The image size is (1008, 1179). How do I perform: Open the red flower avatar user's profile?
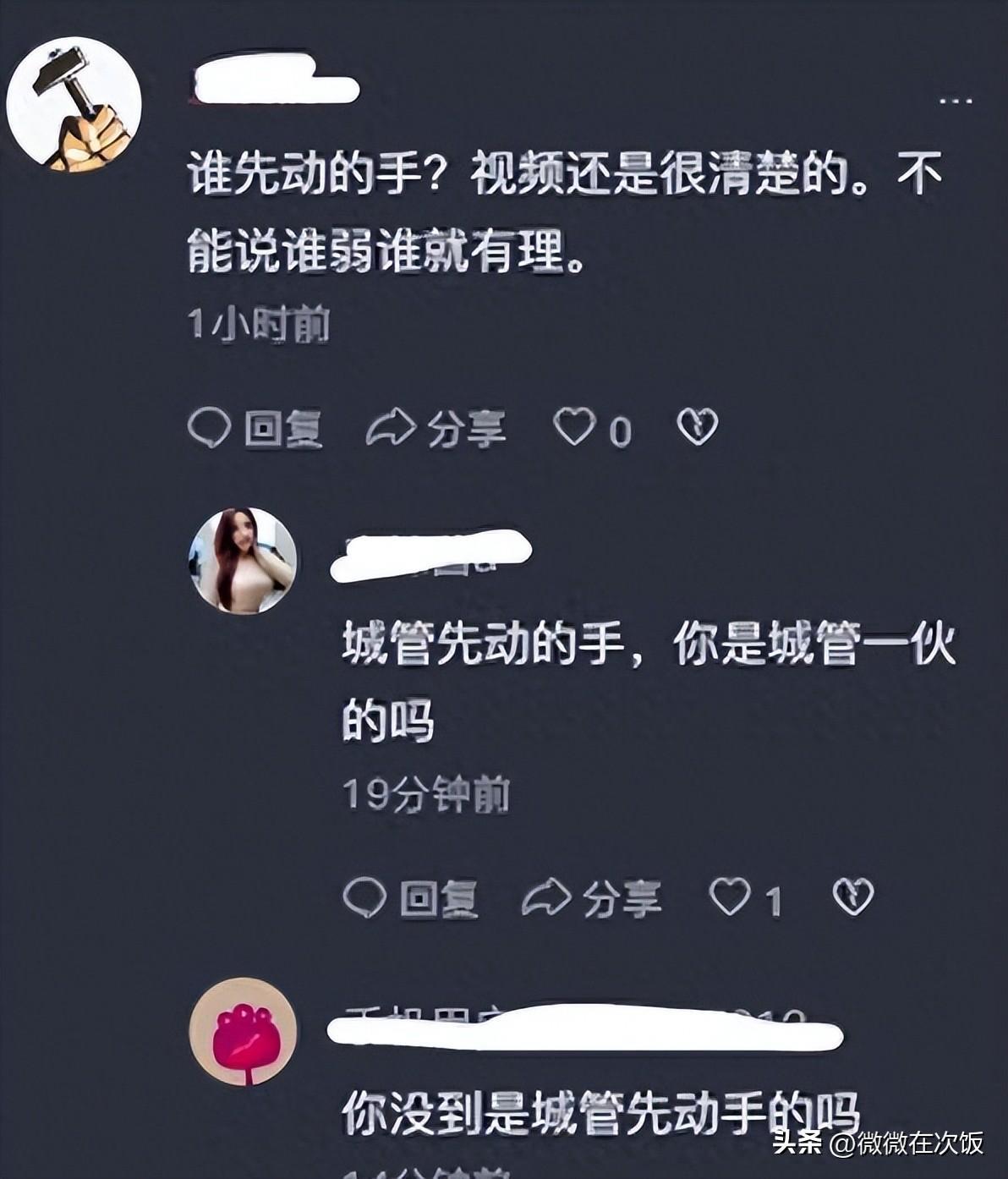[243, 1032]
